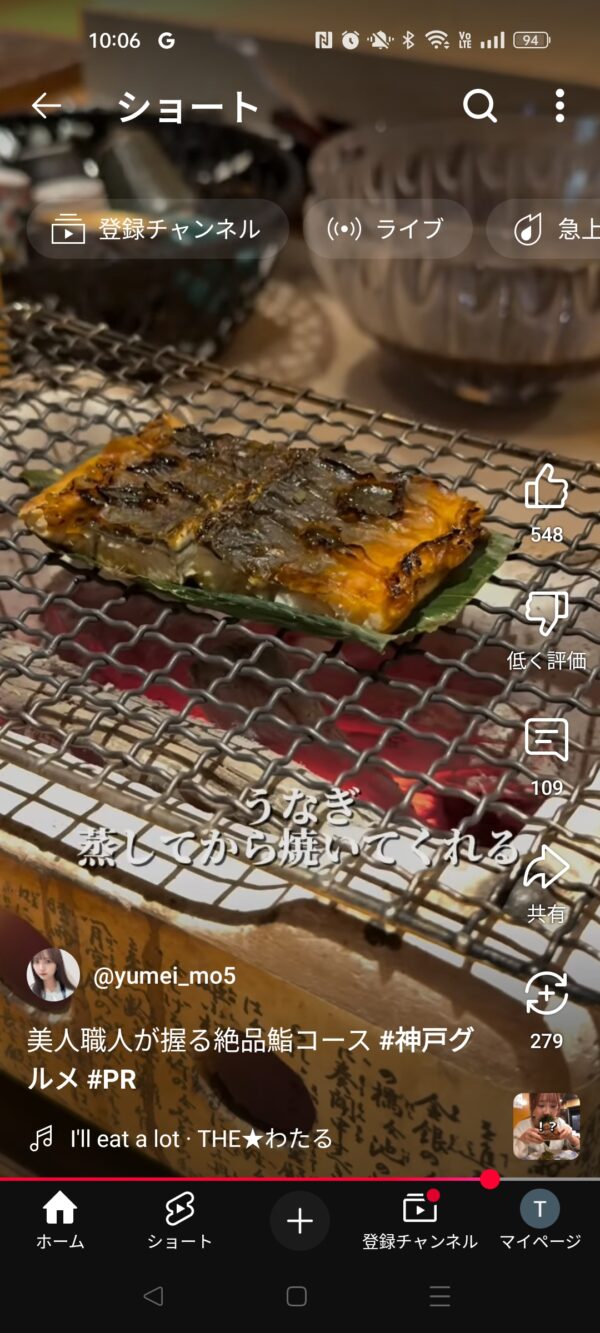Open the @yumei_mo5 channel

point(165,976)
